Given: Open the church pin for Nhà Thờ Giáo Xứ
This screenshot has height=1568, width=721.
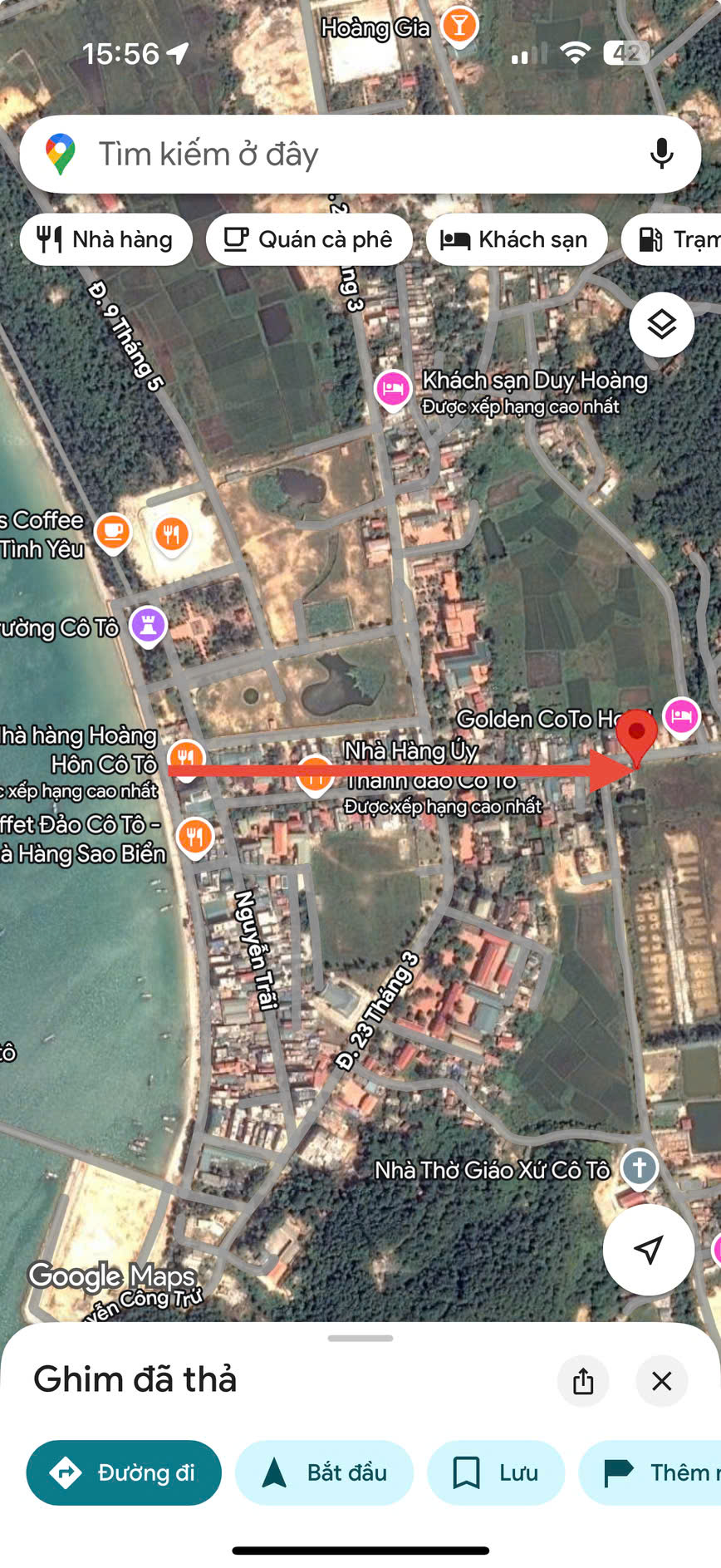Looking at the screenshot, I should tap(638, 1167).
